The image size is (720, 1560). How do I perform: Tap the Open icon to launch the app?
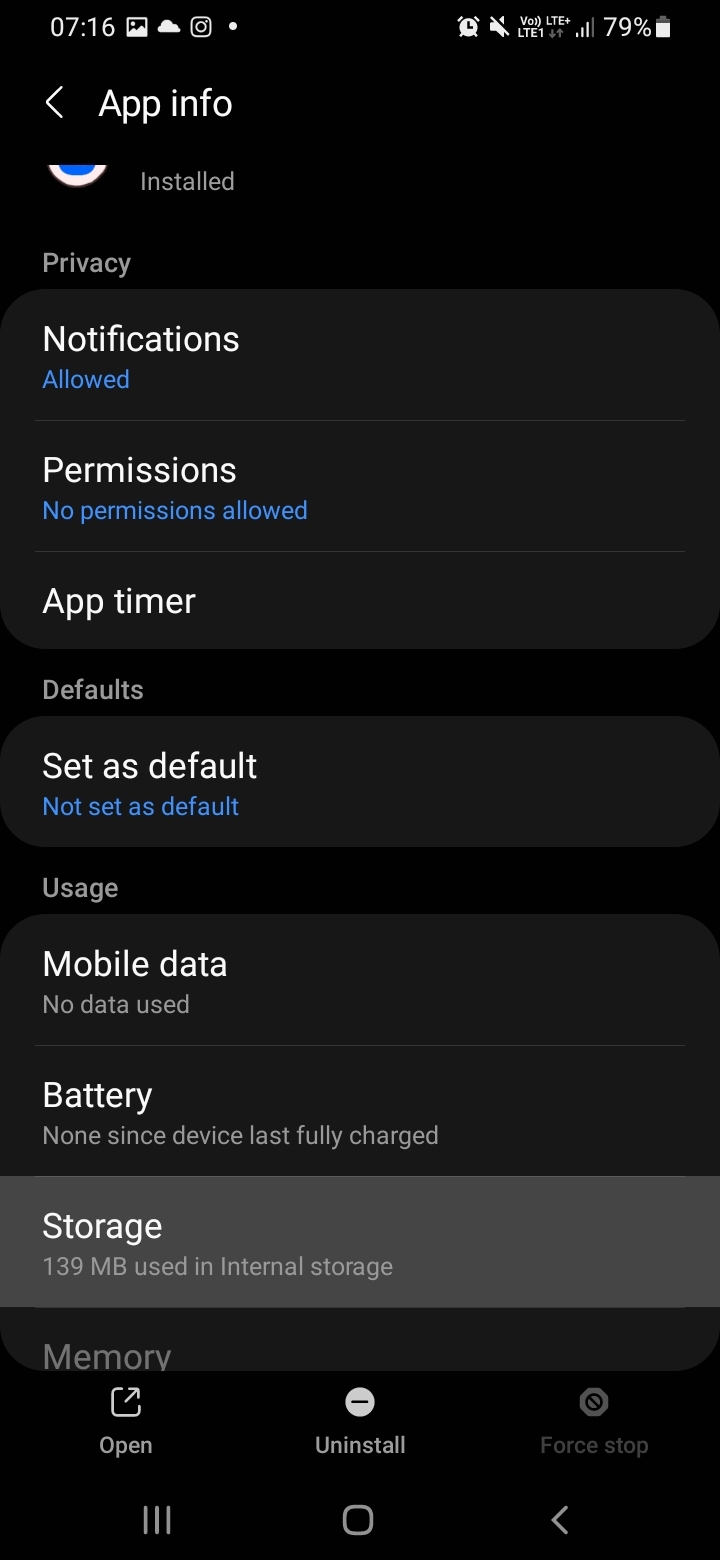[x=125, y=1418]
